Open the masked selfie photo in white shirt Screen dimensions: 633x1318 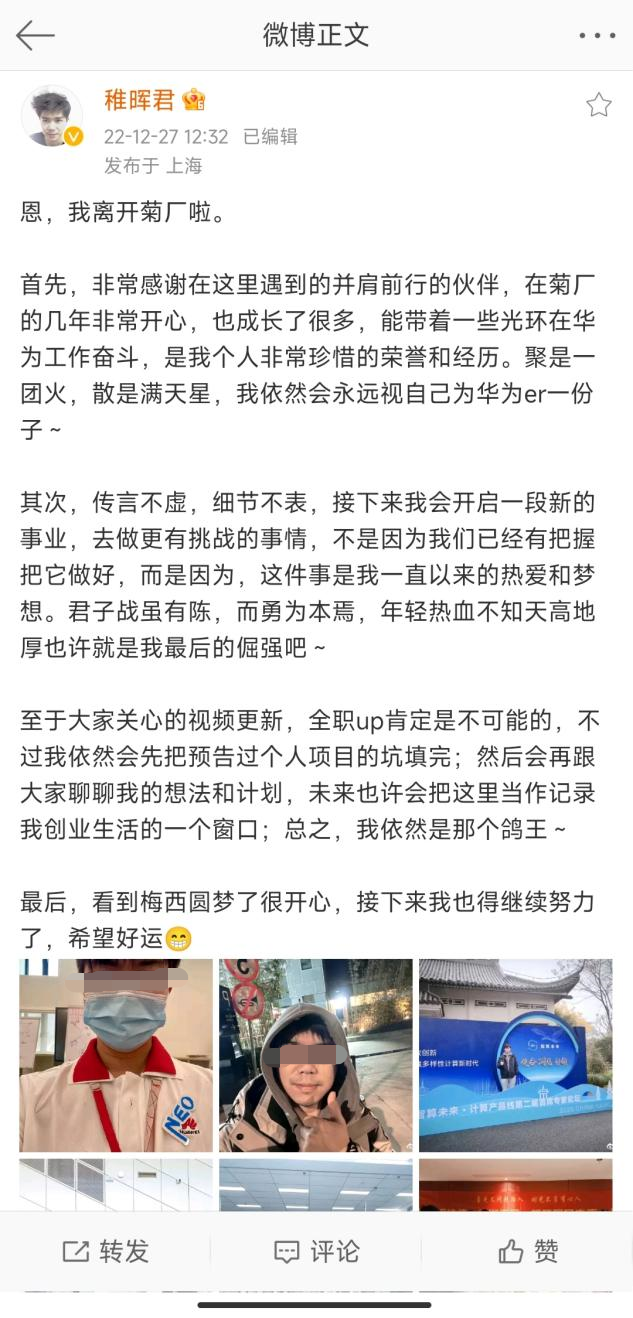116,1055
